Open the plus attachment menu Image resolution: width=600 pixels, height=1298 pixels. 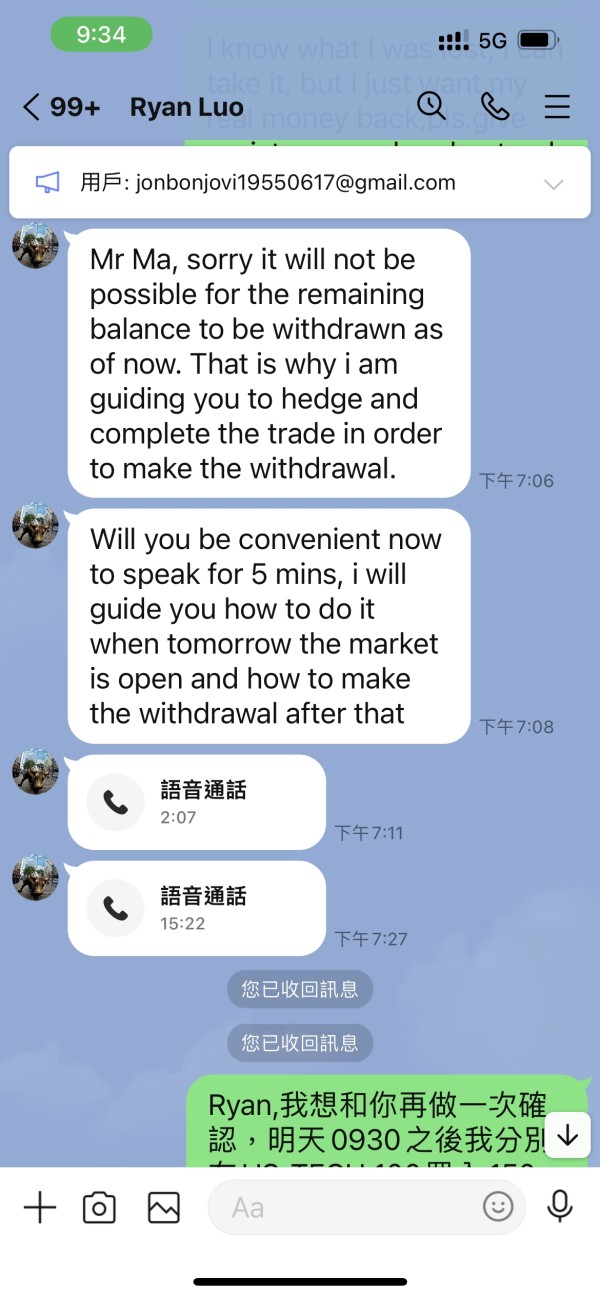(x=40, y=1207)
